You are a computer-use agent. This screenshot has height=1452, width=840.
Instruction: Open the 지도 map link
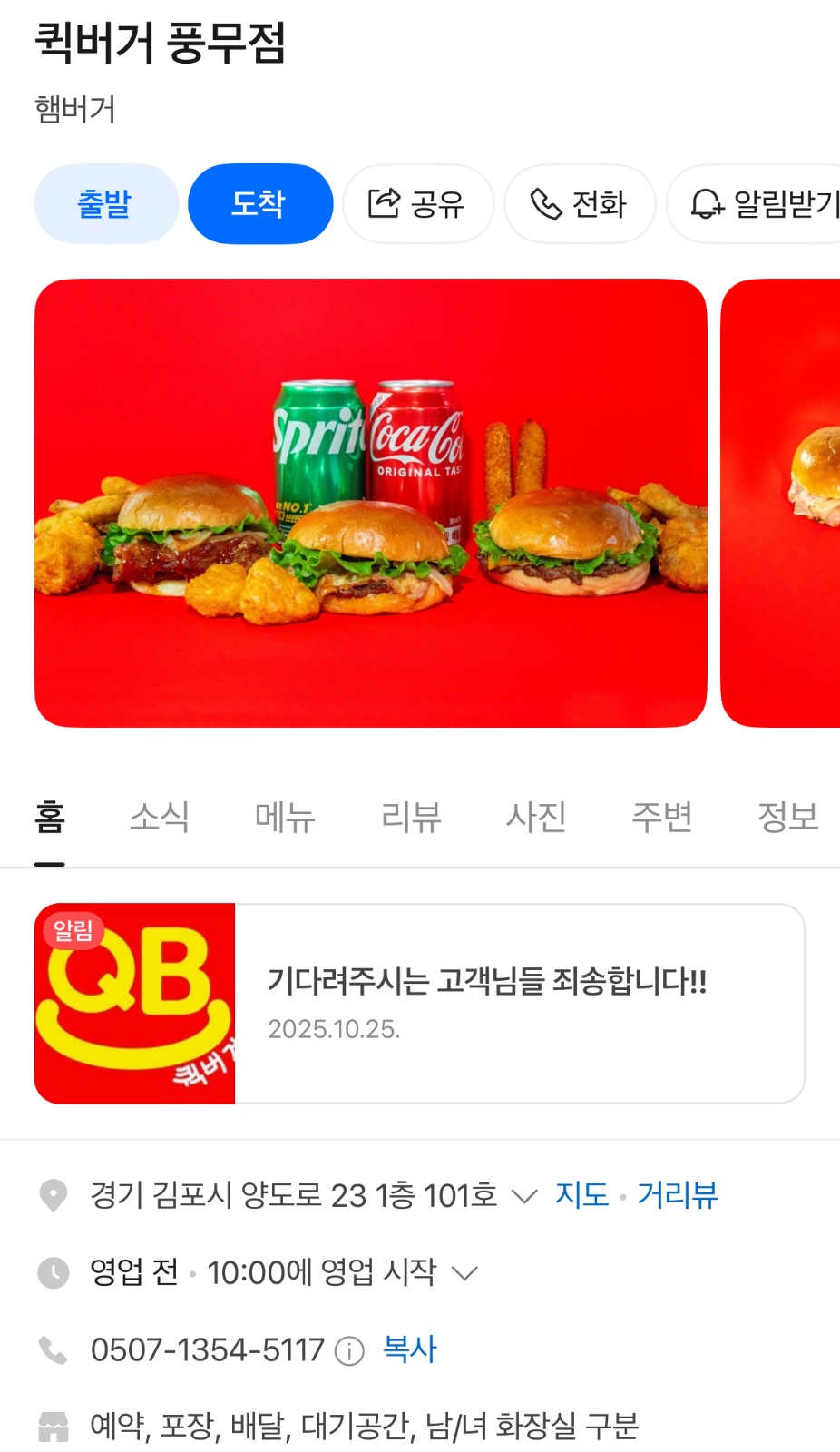pos(581,1195)
